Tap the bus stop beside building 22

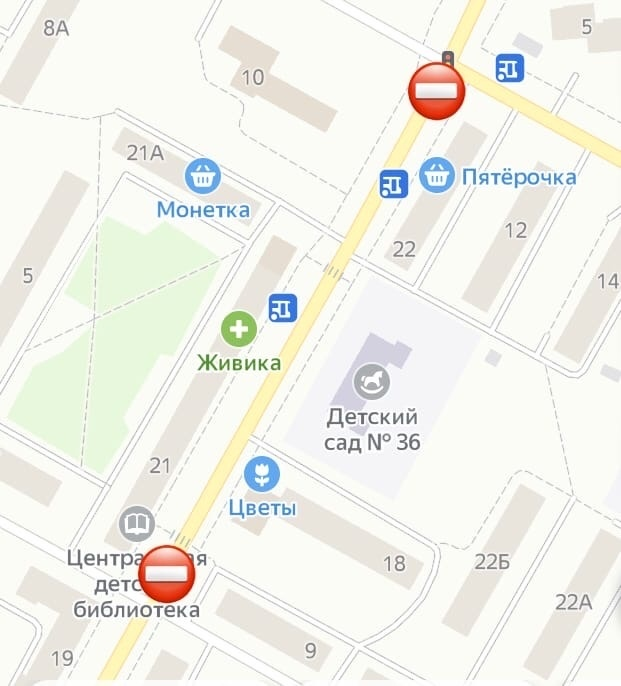[393, 184]
